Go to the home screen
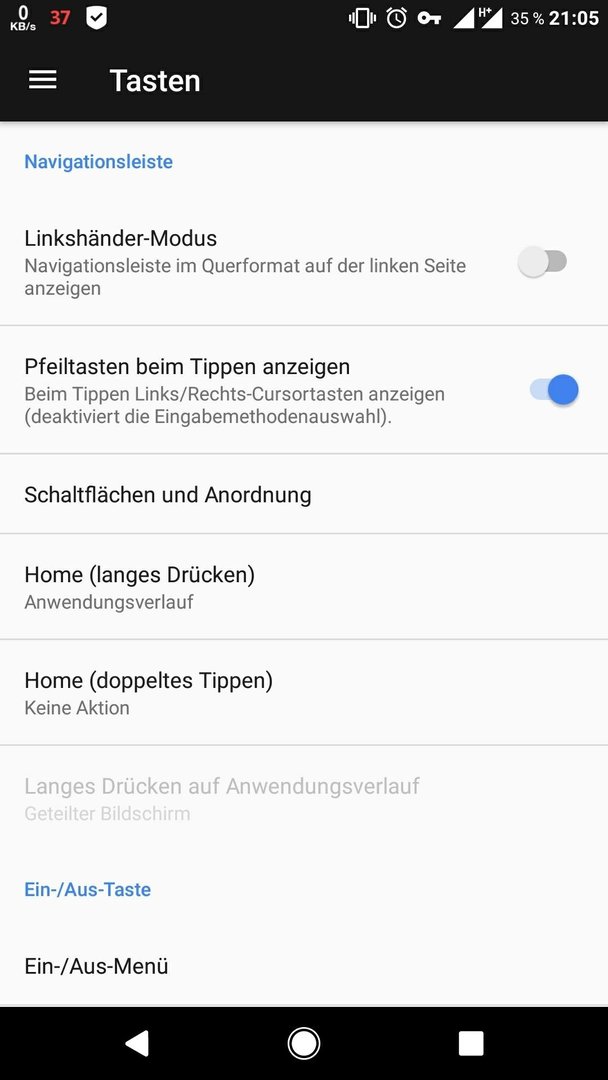Image resolution: width=608 pixels, height=1080 pixels. (x=304, y=1043)
